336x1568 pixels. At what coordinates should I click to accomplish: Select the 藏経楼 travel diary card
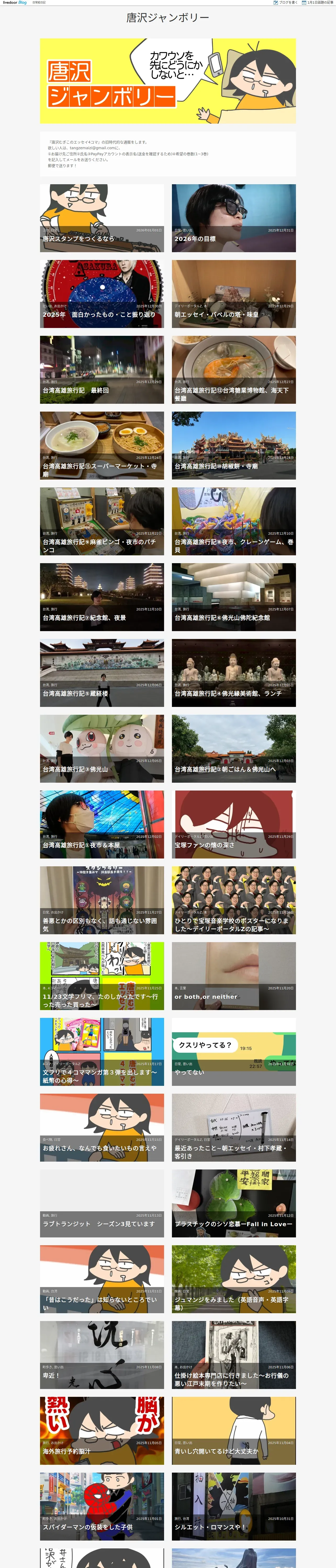tap(102, 673)
